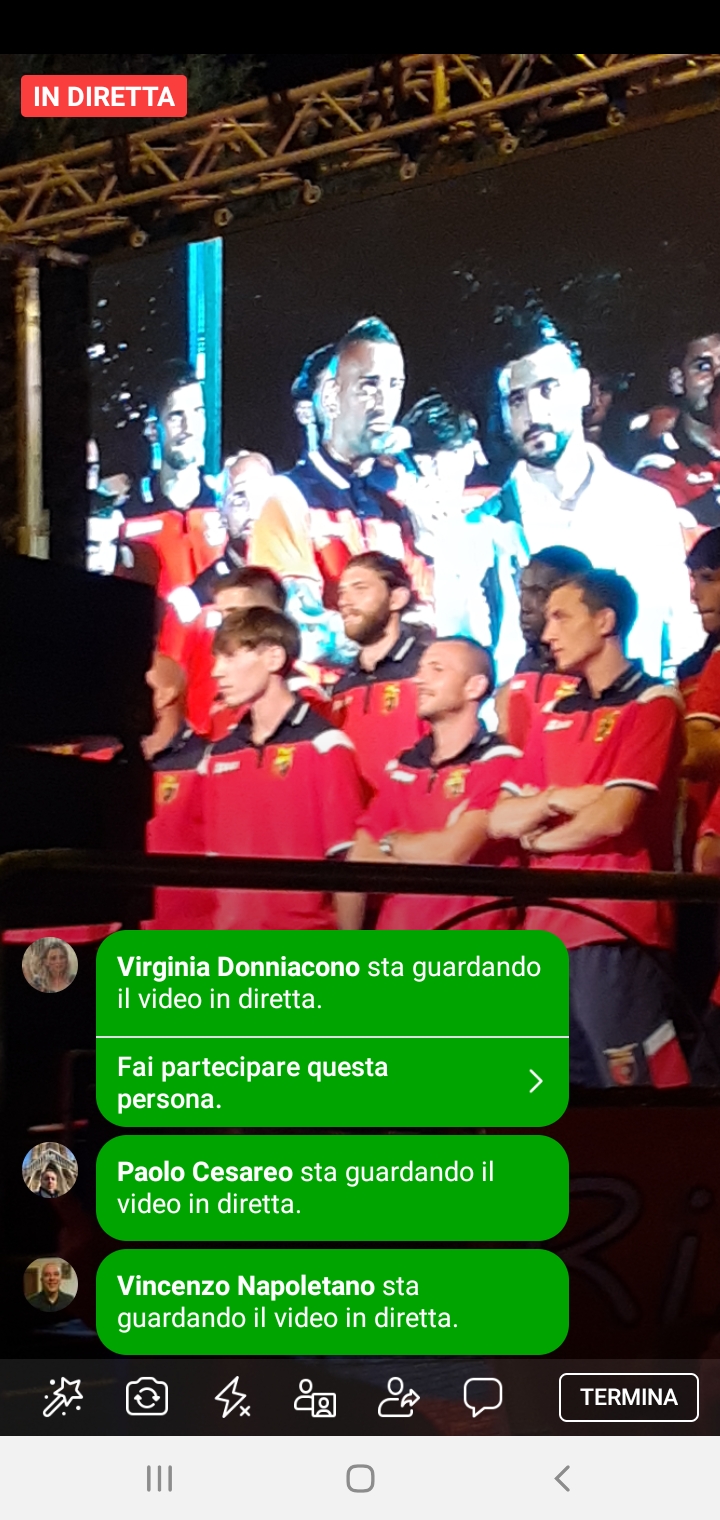
Task: Open Paolo Cesareo's profile picture
Action: [x=50, y=1170]
